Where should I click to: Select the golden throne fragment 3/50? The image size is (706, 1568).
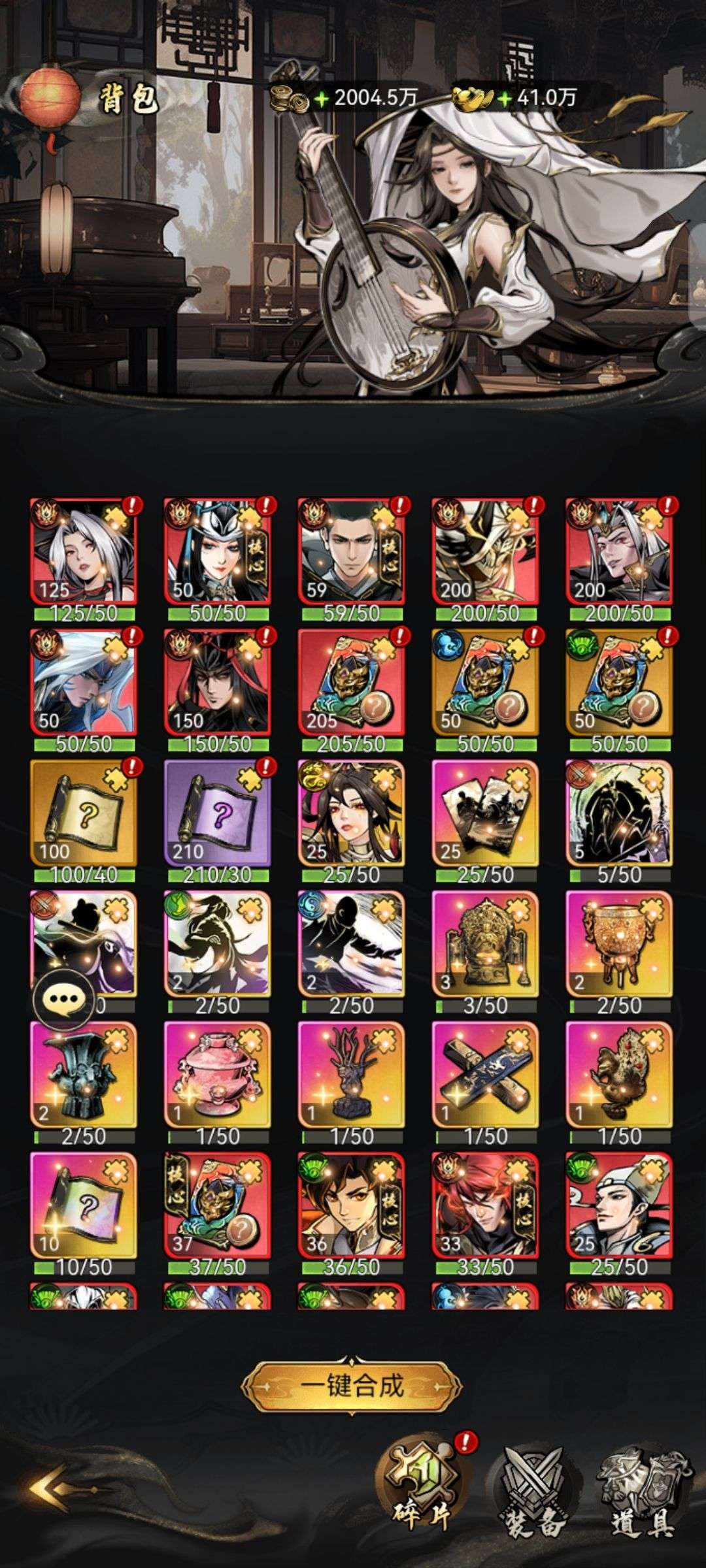click(485, 943)
